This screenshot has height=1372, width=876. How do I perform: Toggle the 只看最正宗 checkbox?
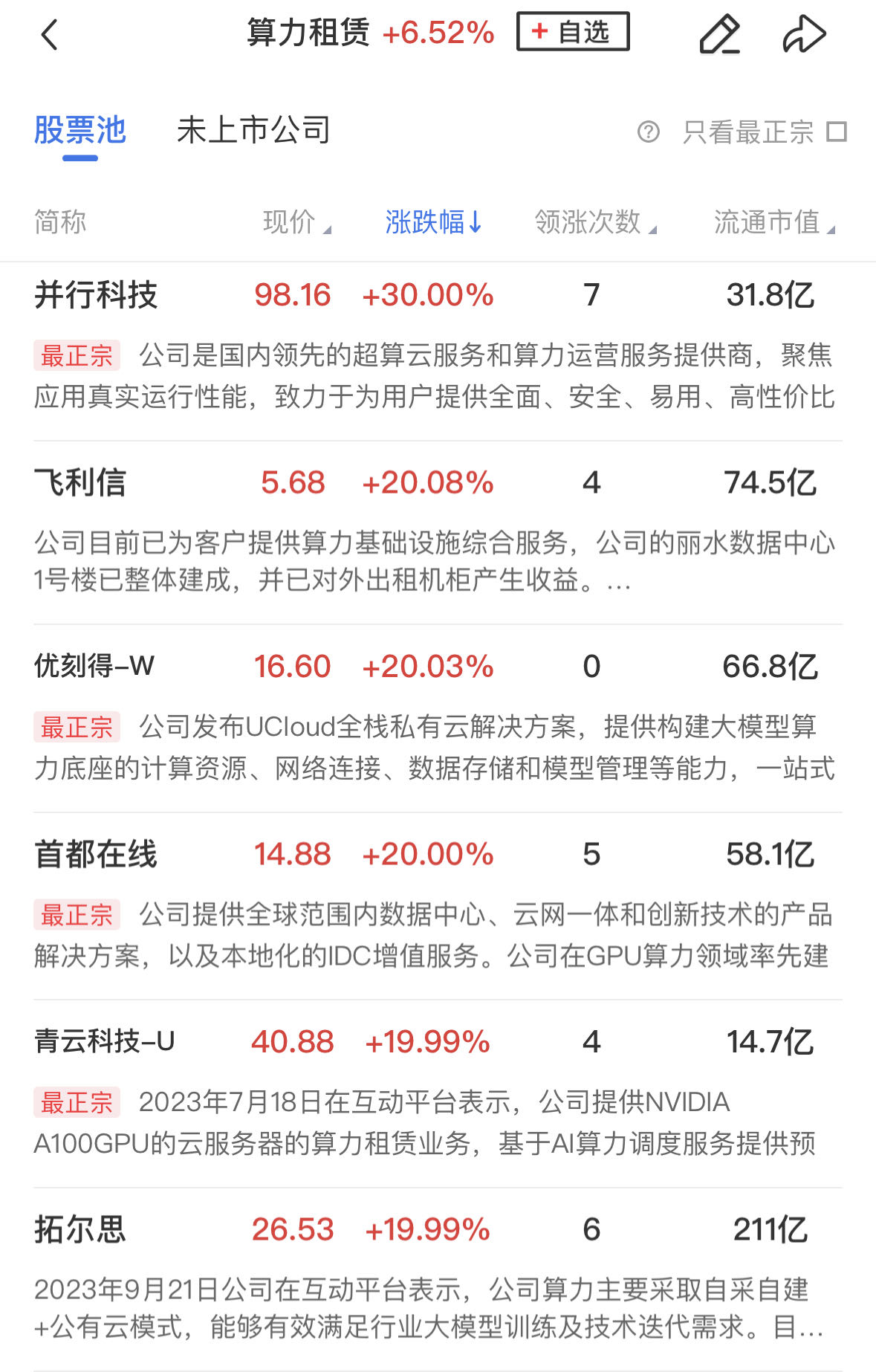point(838,132)
